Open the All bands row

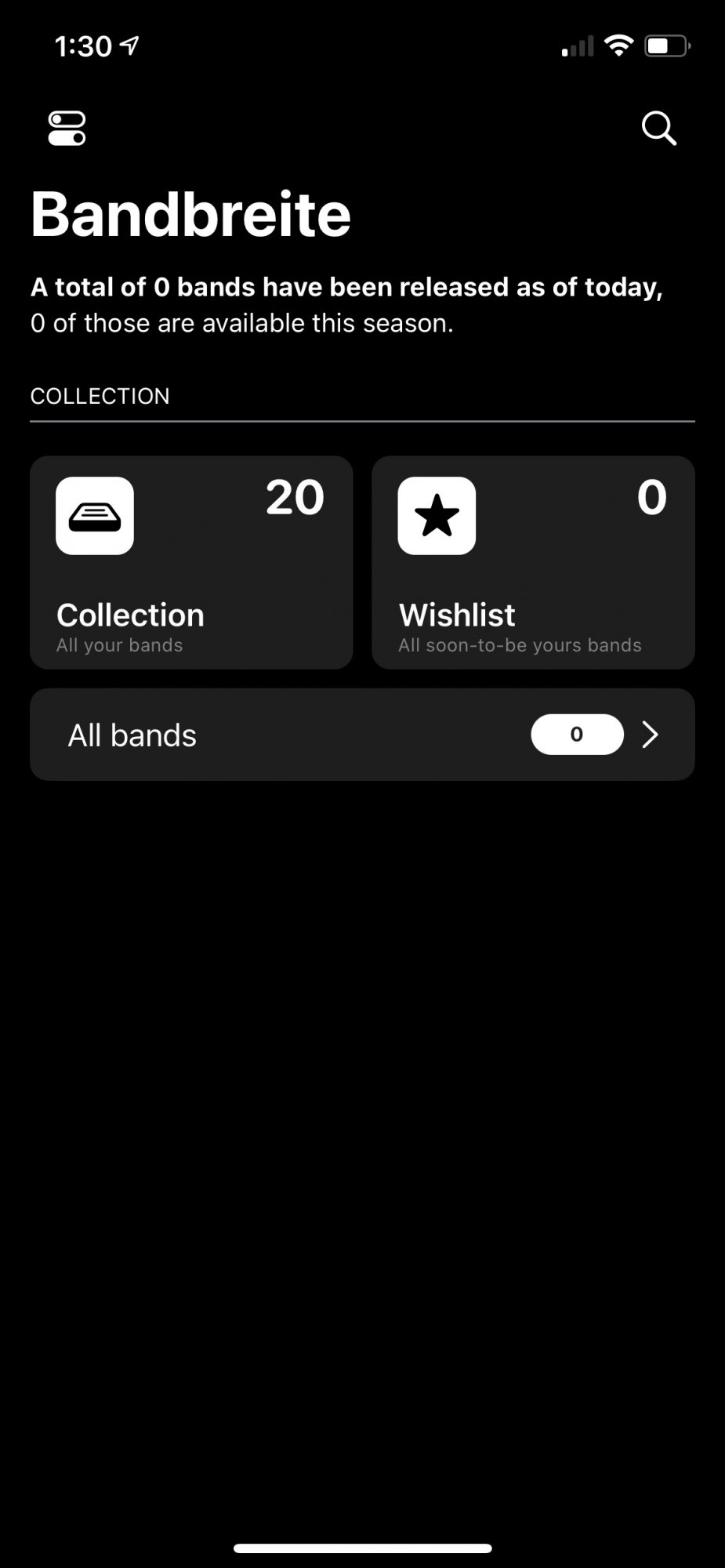tap(362, 735)
